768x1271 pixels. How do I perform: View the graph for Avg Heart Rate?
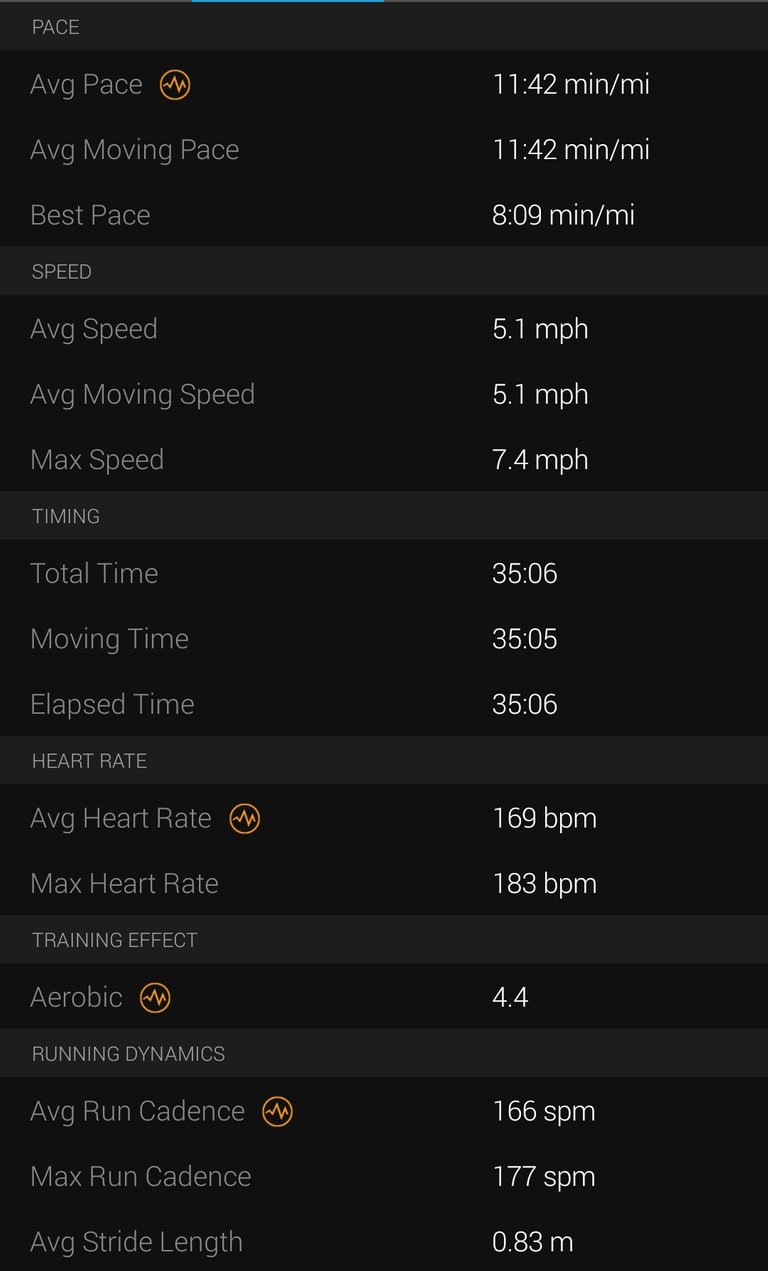tap(244, 819)
